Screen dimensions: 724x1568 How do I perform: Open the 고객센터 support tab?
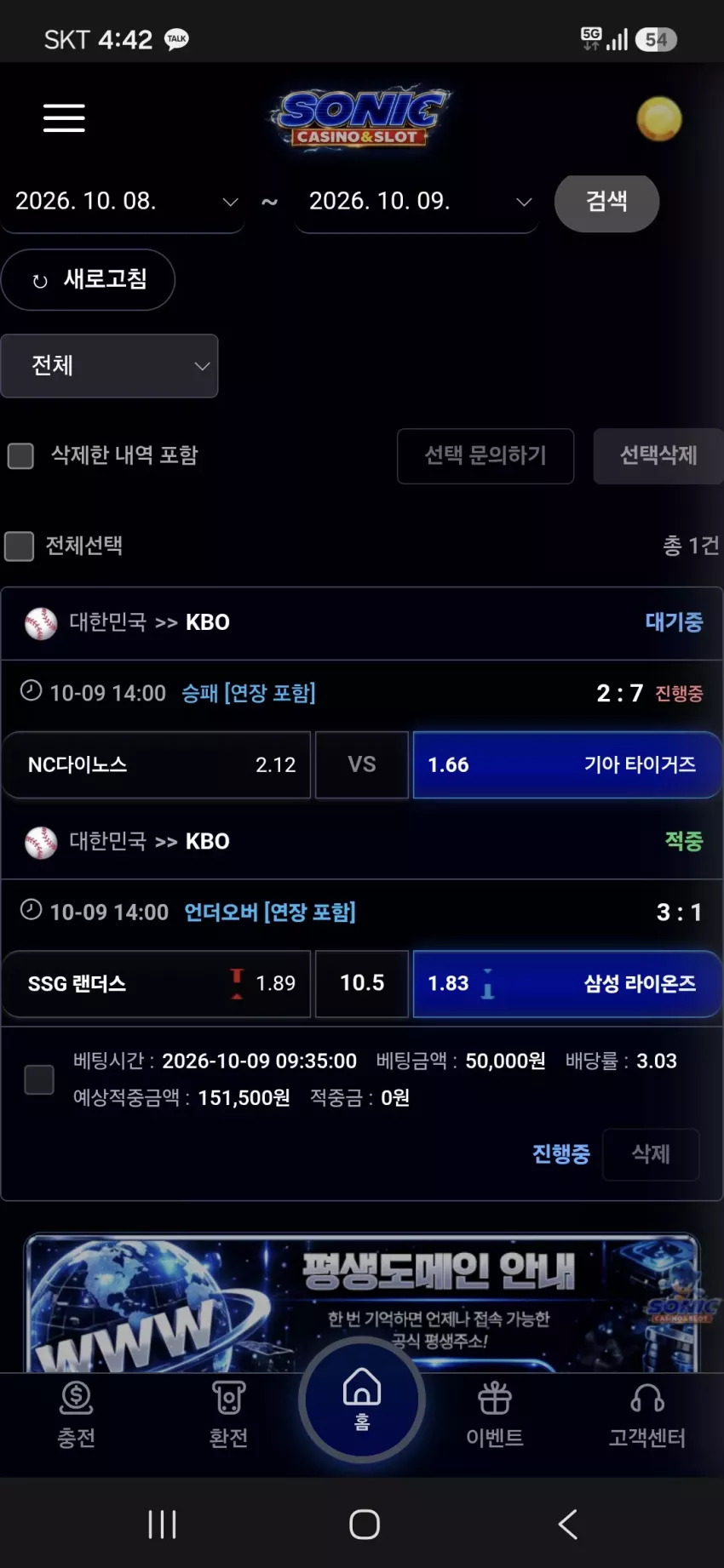tap(647, 1415)
